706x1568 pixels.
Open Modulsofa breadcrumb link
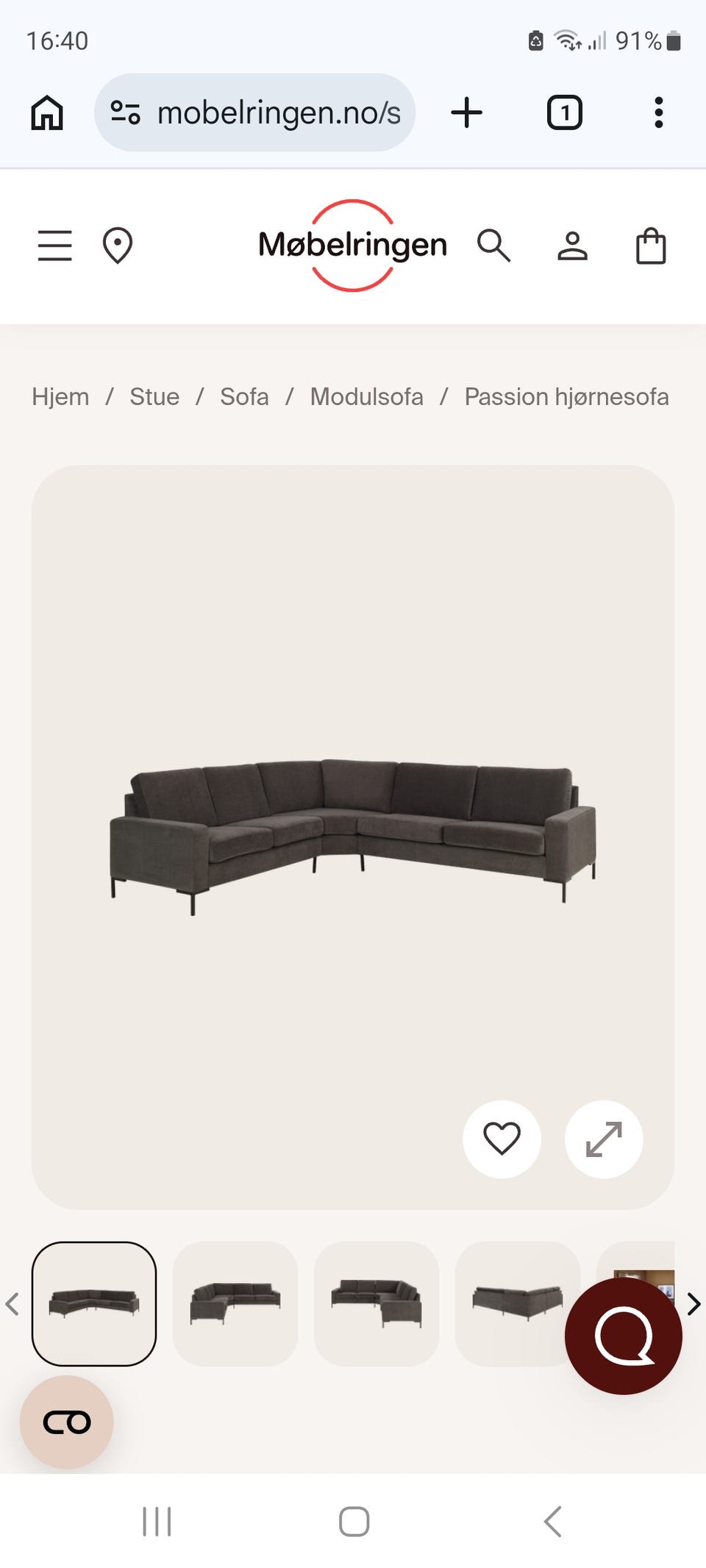coord(366,397)
